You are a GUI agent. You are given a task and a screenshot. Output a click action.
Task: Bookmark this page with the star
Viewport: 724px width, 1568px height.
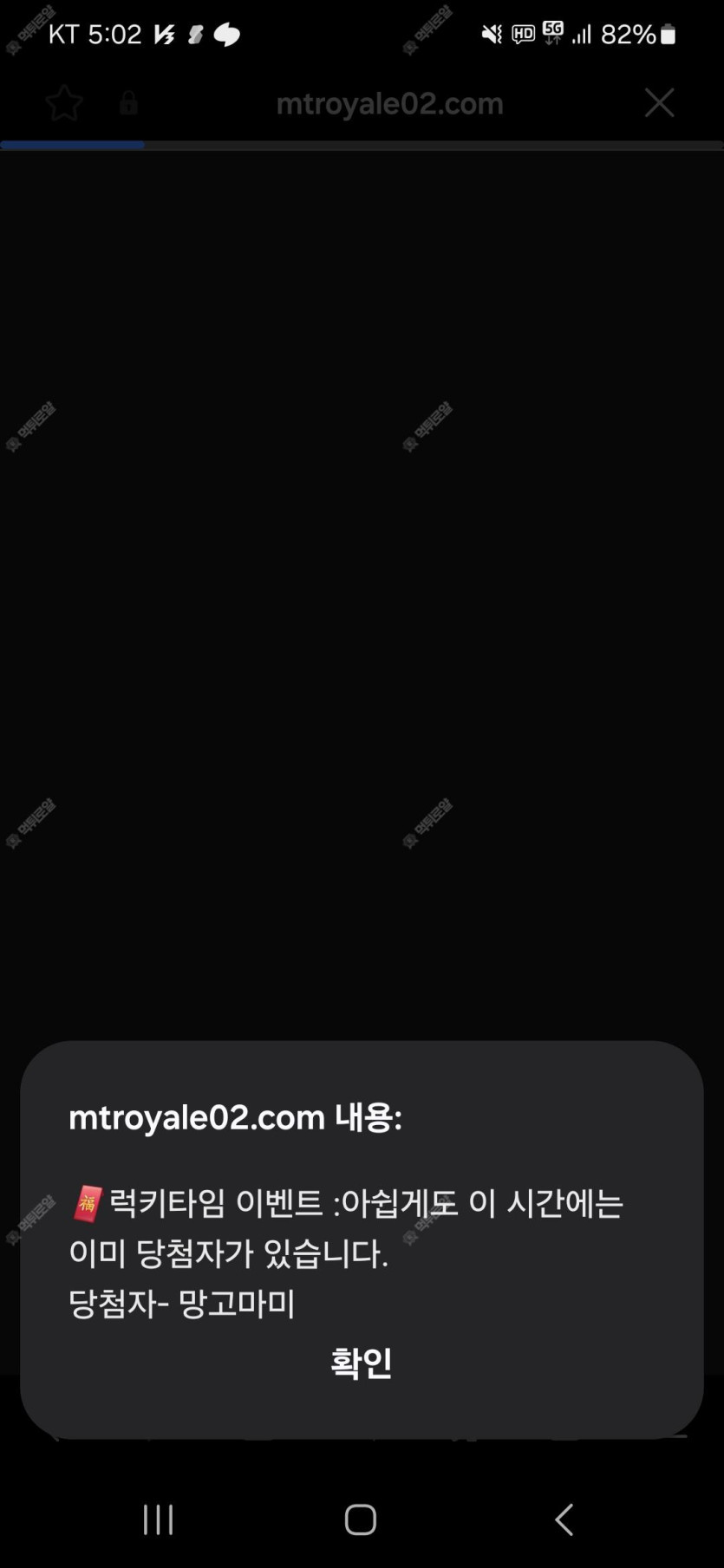64,104
